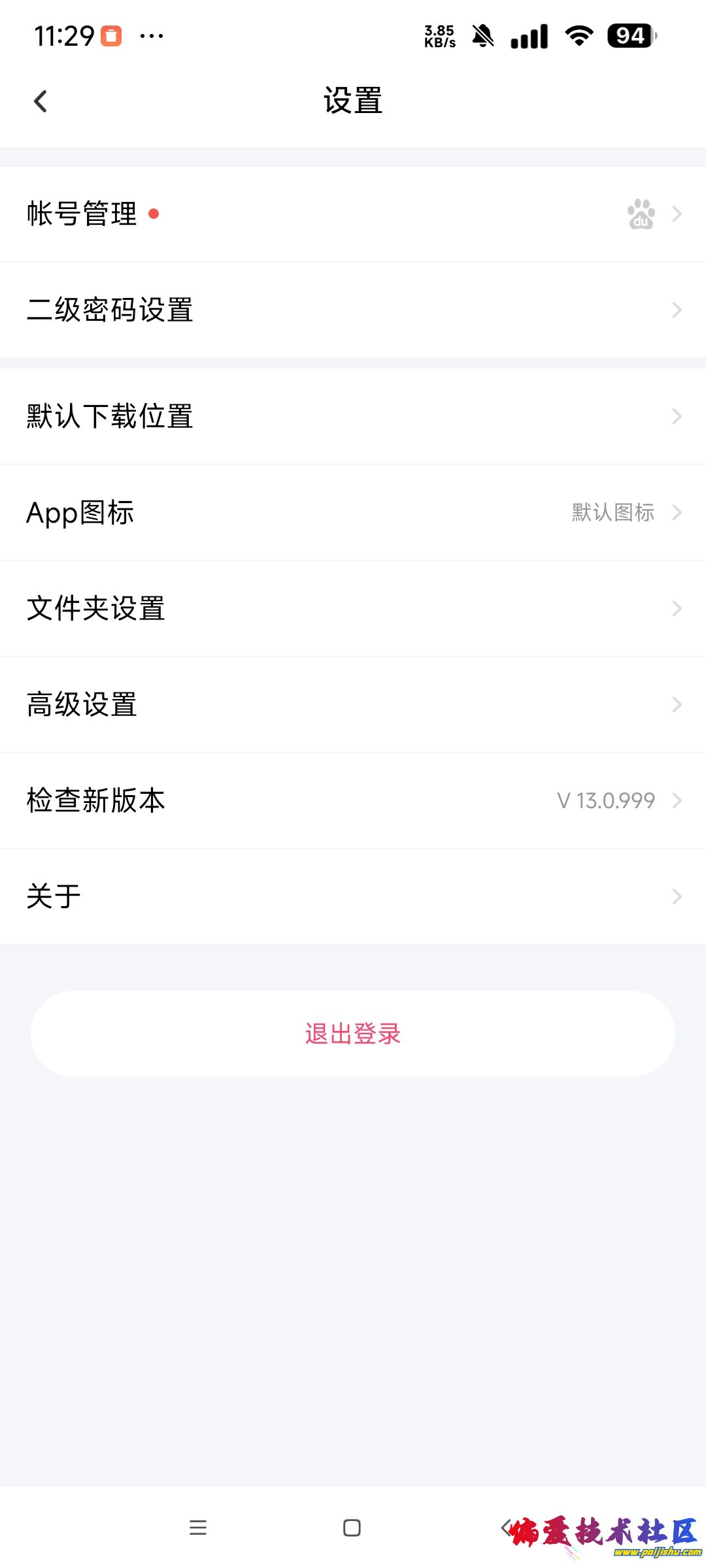Check for new version via 检查新版本
Viewport: 706px width, 1568px height.
(x=353, y=800)
